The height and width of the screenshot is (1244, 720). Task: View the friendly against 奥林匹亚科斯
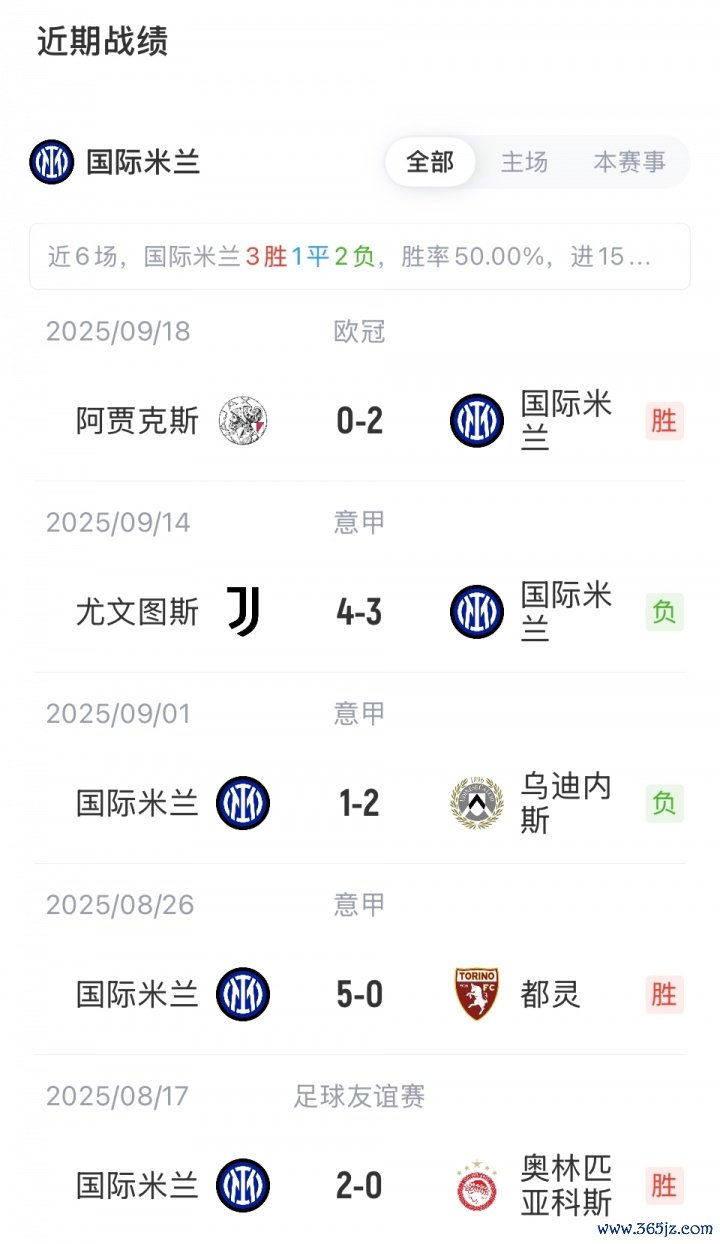tap(359, 1185)
